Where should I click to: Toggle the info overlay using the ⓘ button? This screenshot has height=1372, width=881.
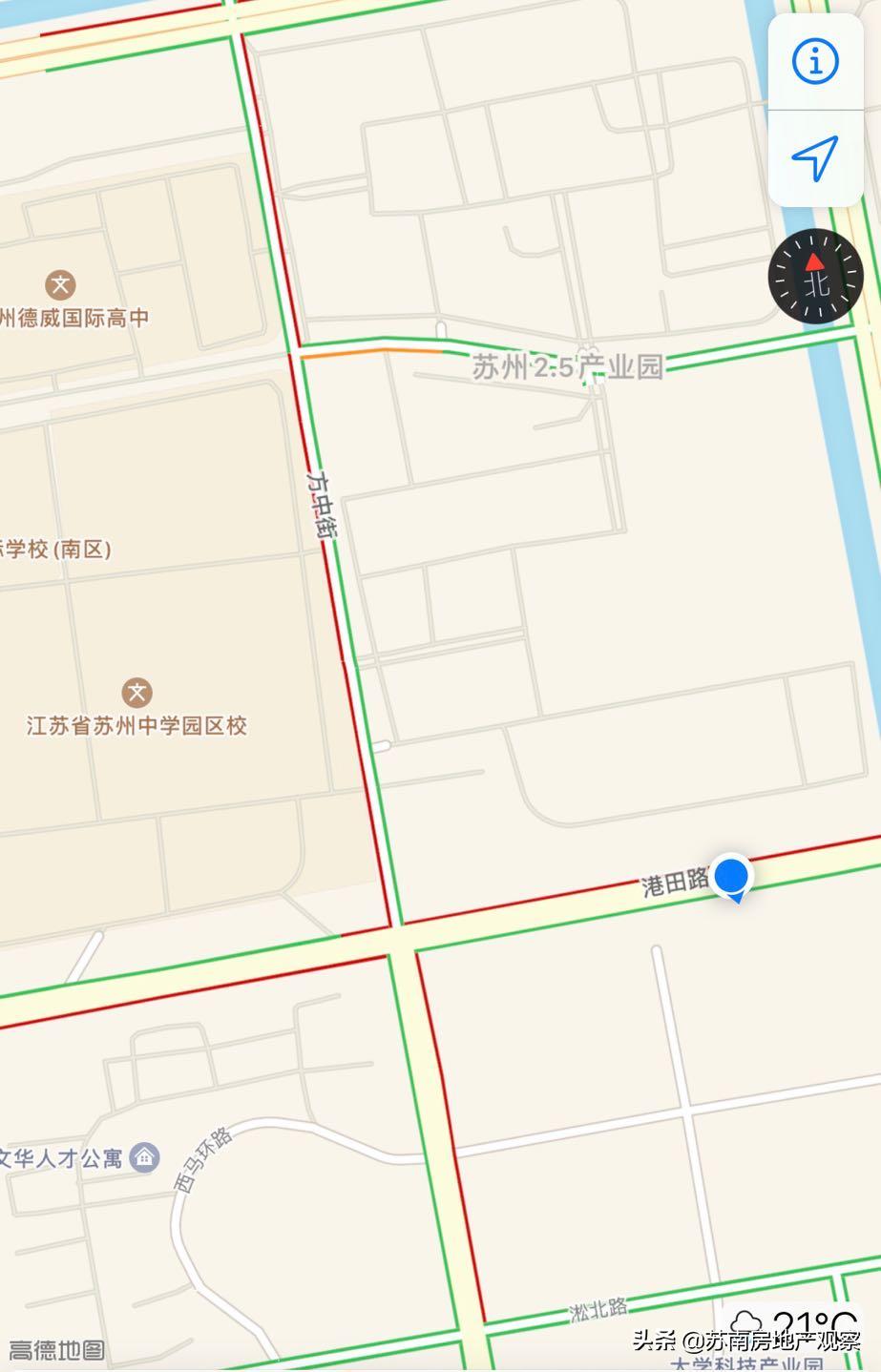tap(815, 62)
